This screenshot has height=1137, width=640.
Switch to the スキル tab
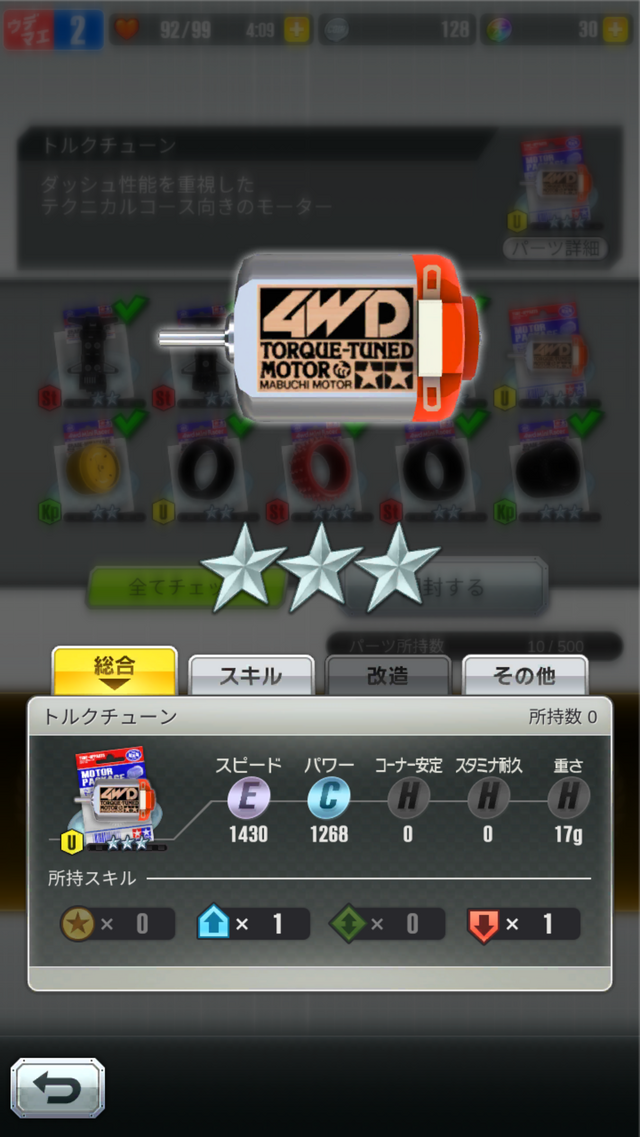[x=251, y=676]
